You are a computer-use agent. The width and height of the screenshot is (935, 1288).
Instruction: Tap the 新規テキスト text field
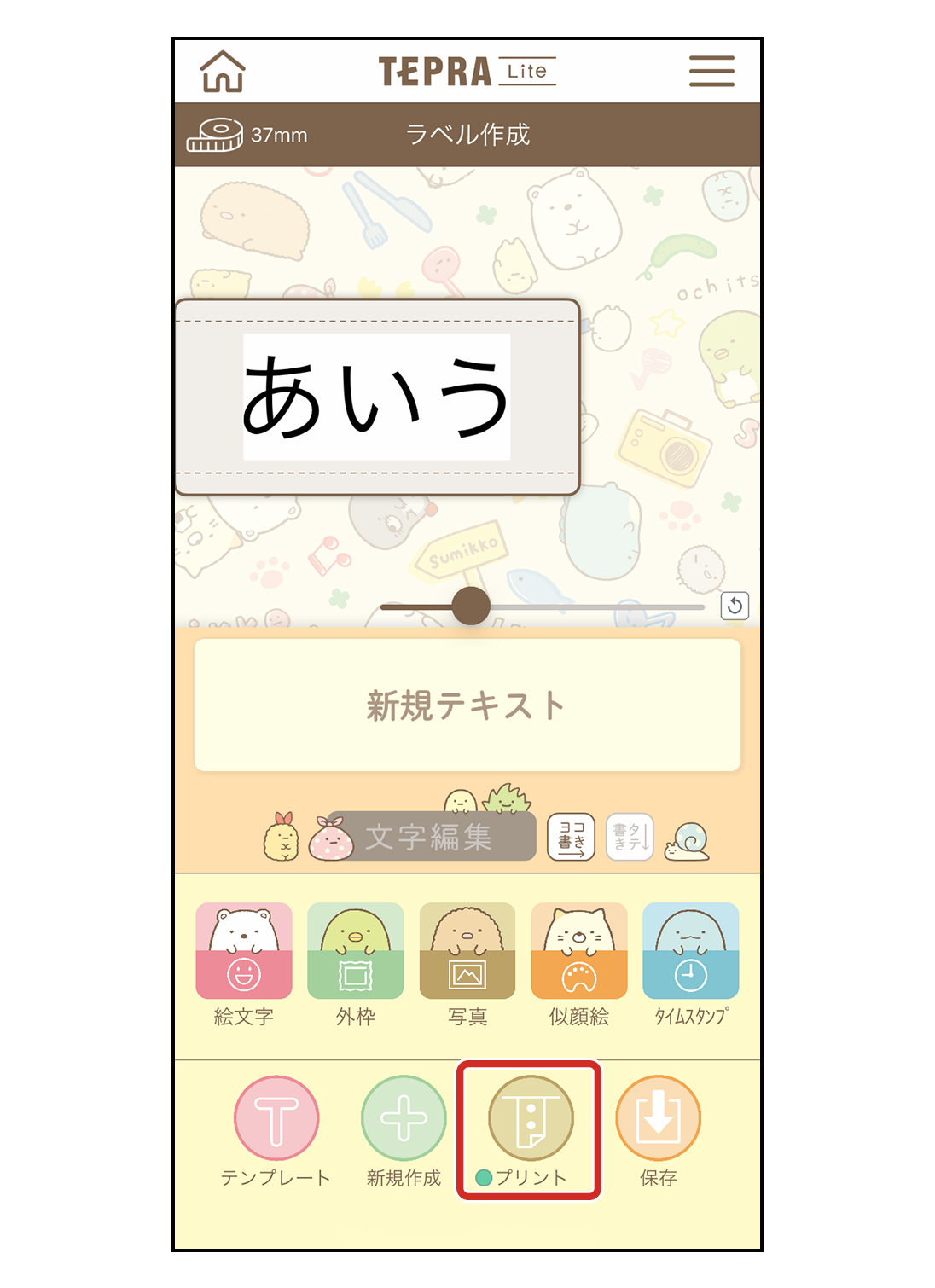pyautogui.click(x=467, y=705)
